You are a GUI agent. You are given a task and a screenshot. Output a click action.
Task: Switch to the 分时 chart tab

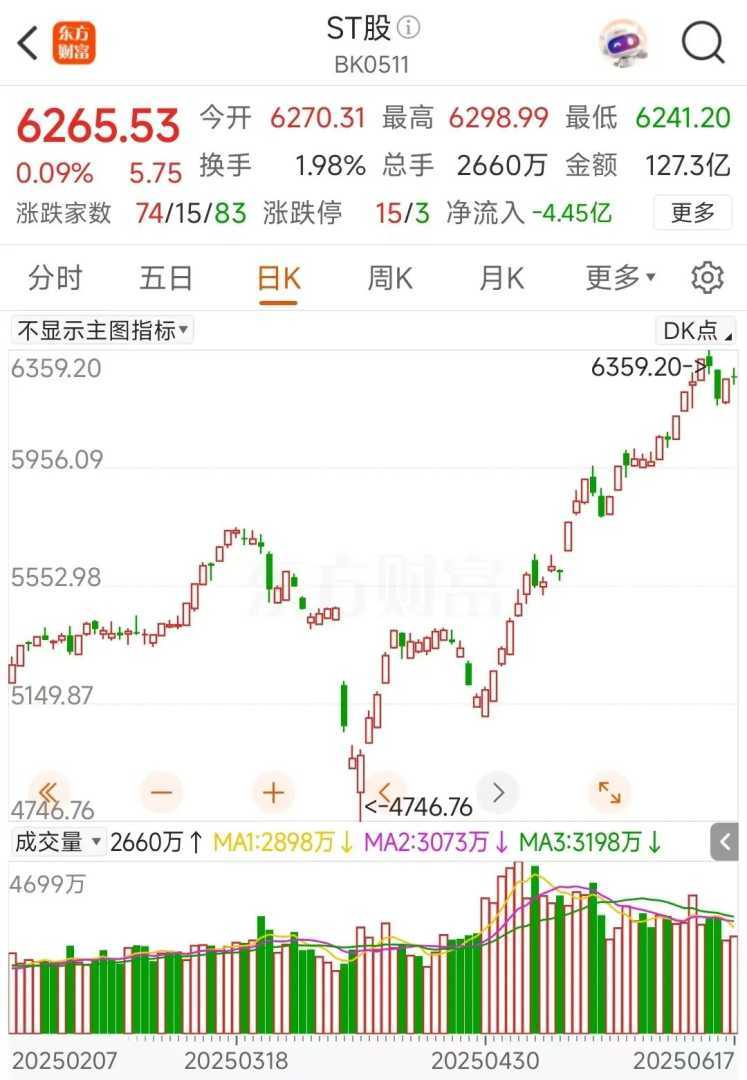55,278
